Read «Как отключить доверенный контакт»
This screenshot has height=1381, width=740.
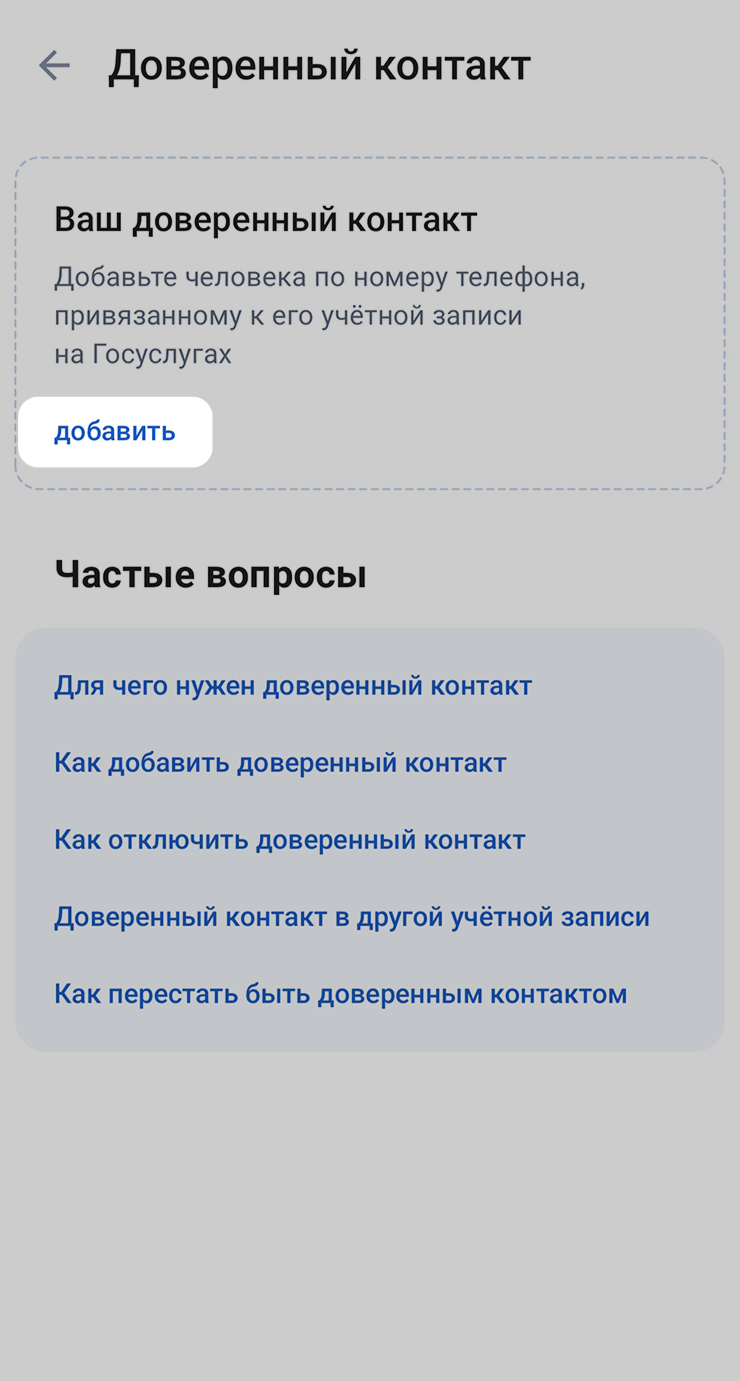[x=290, y=840]
